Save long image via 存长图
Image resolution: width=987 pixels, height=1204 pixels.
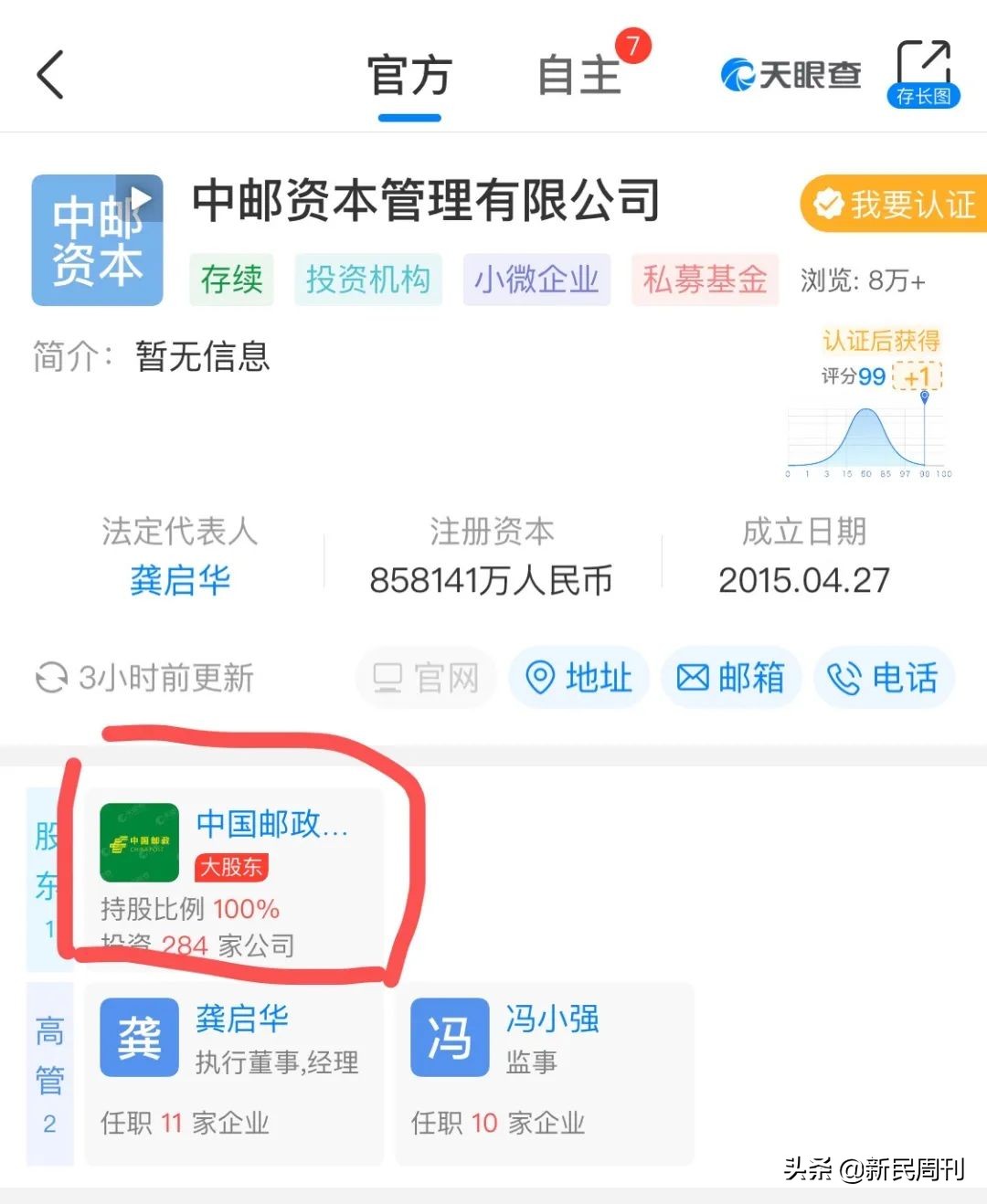pos(923,74)
